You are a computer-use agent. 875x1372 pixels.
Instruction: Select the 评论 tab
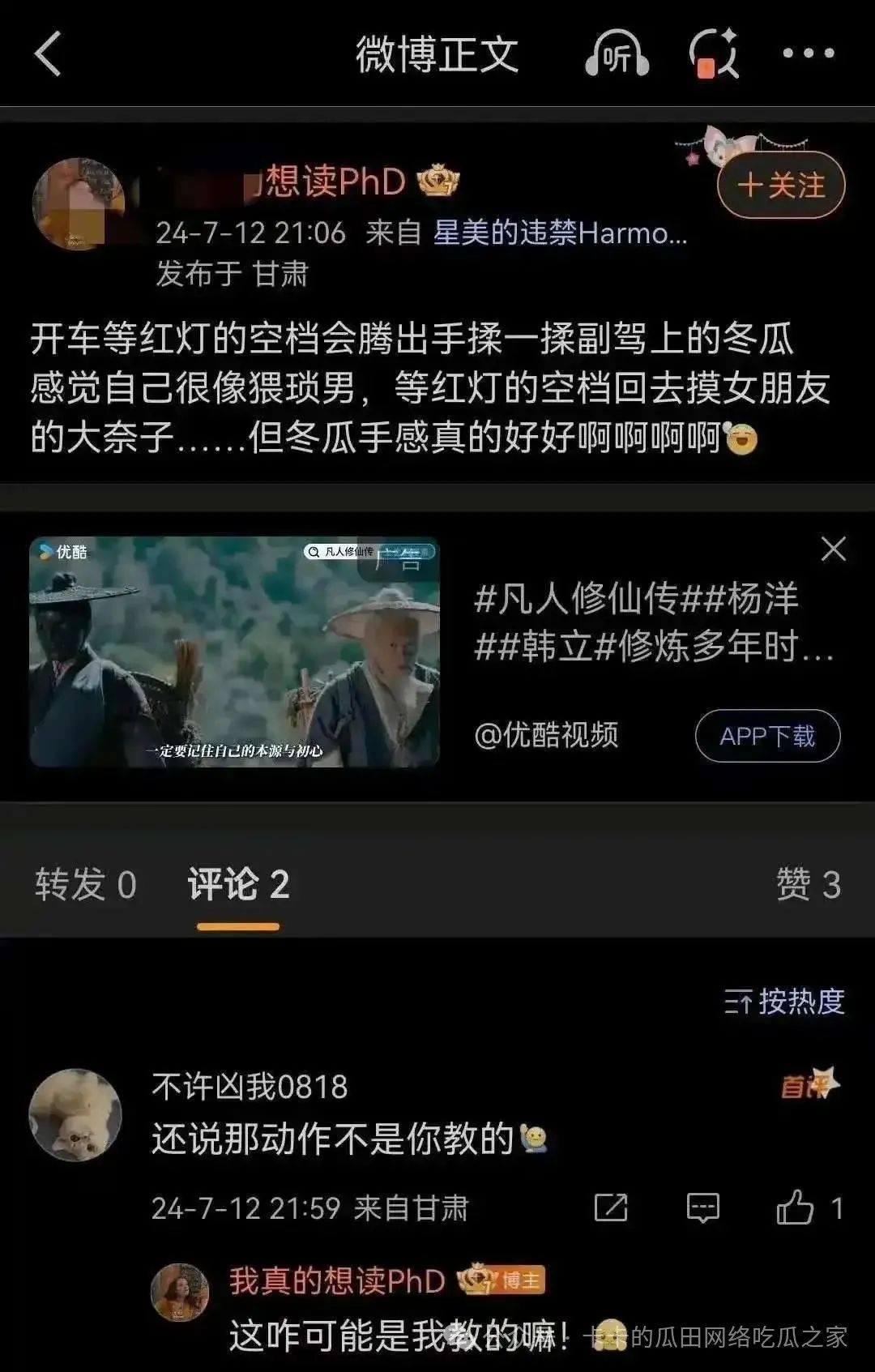pos(238,884)
